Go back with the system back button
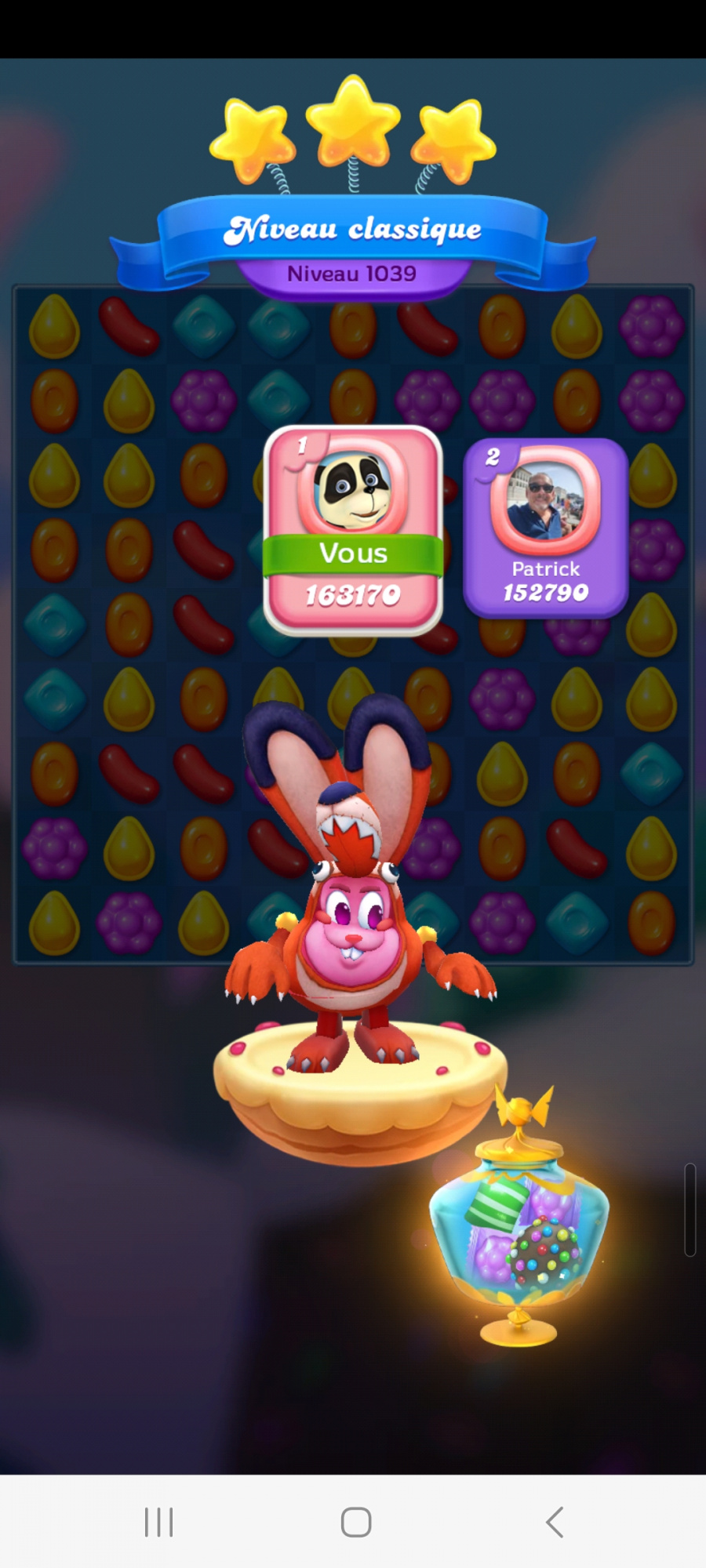The height and width of the screenshot is (1568, 706). pos(555,1522)
